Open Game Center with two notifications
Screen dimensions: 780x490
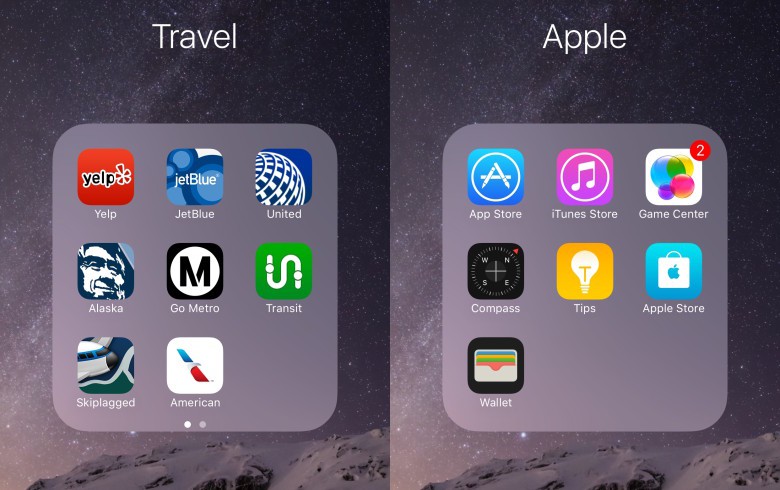(x=673, y=177)
